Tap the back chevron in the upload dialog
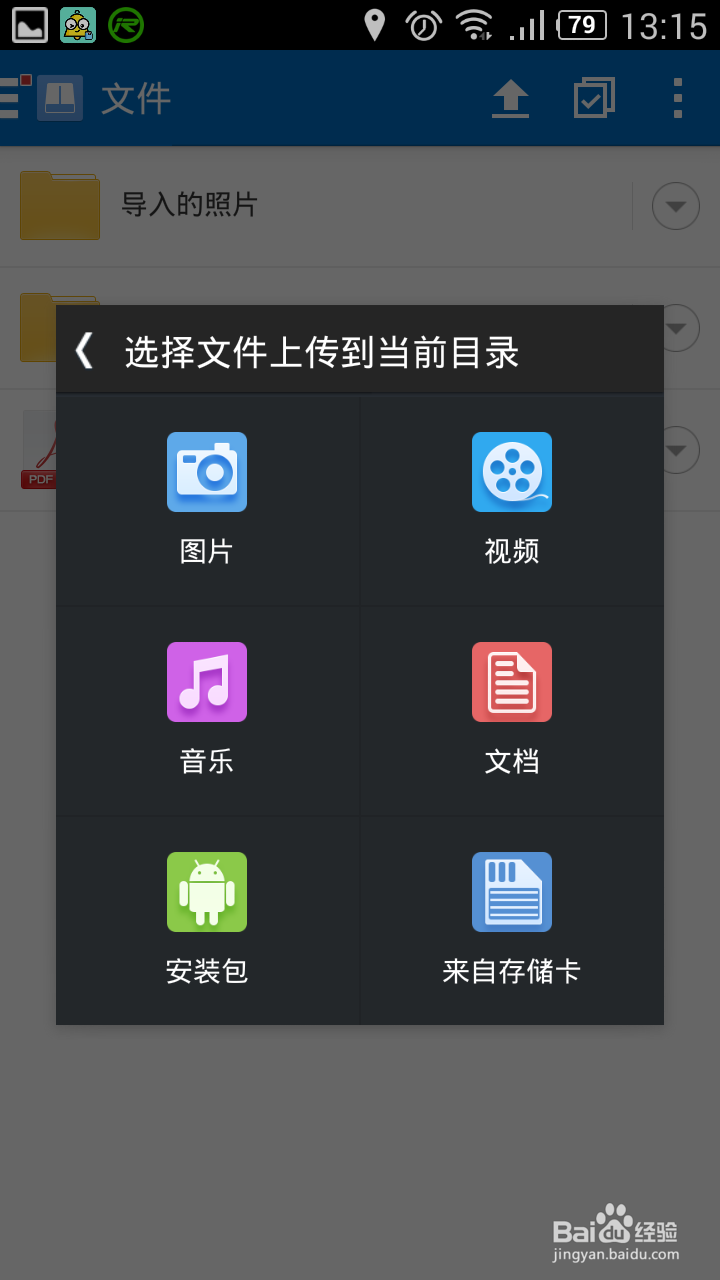The width and height of the screenshot is (720, 1280). pyautogui.click(x=84, y=349)
